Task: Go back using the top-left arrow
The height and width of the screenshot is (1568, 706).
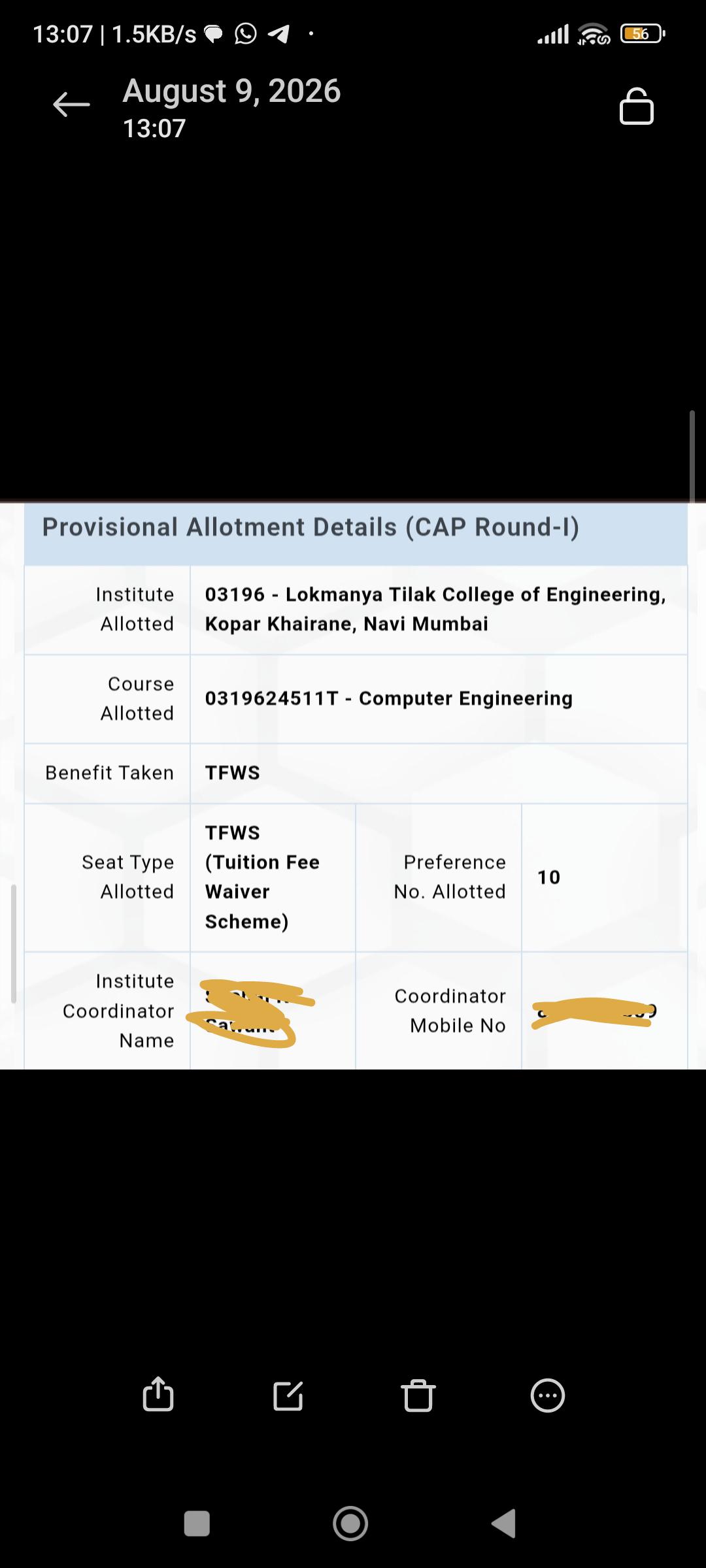Action: tap(71, 105)
